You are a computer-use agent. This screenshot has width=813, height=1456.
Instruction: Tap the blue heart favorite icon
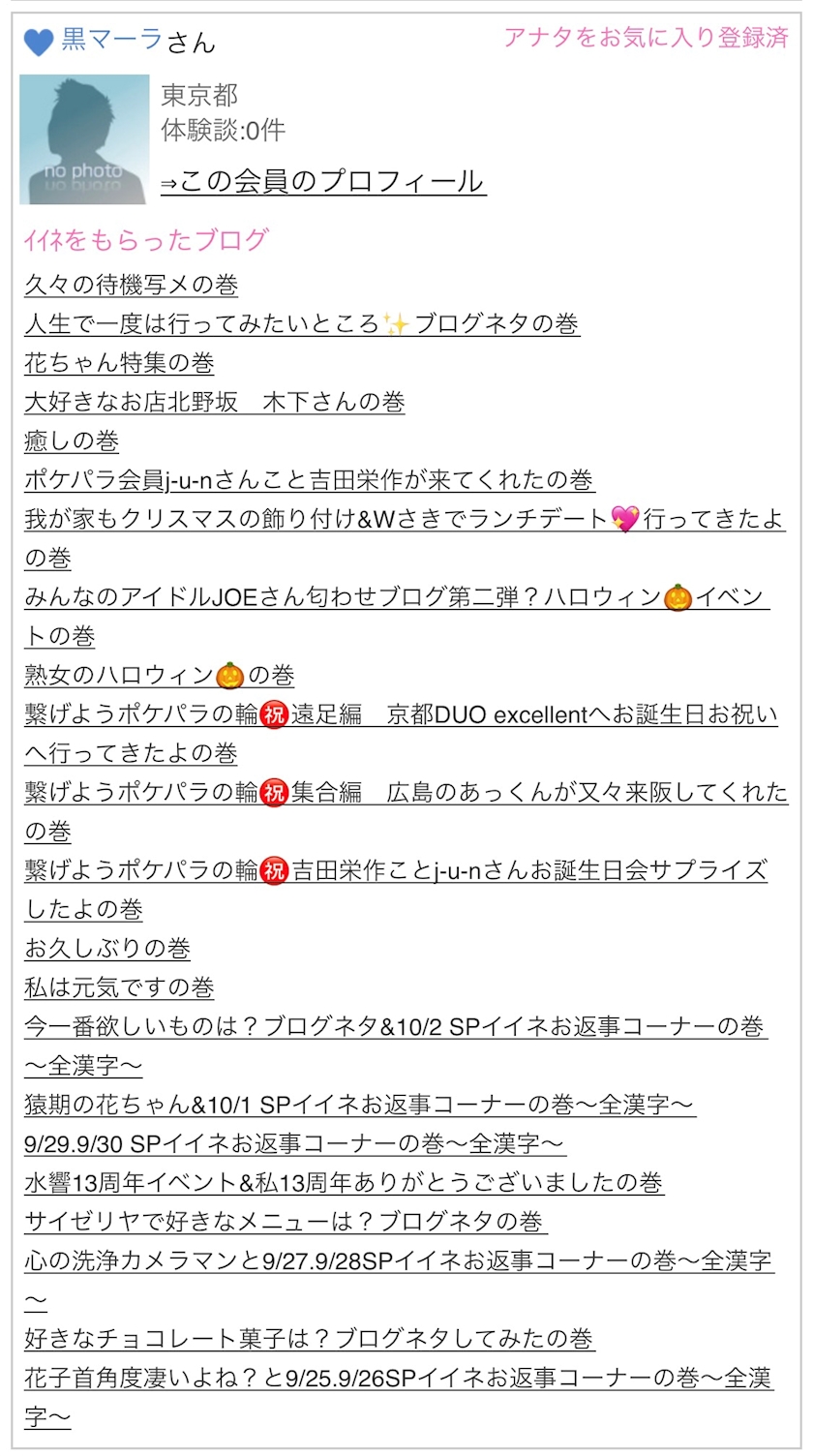tap(39, 43)
